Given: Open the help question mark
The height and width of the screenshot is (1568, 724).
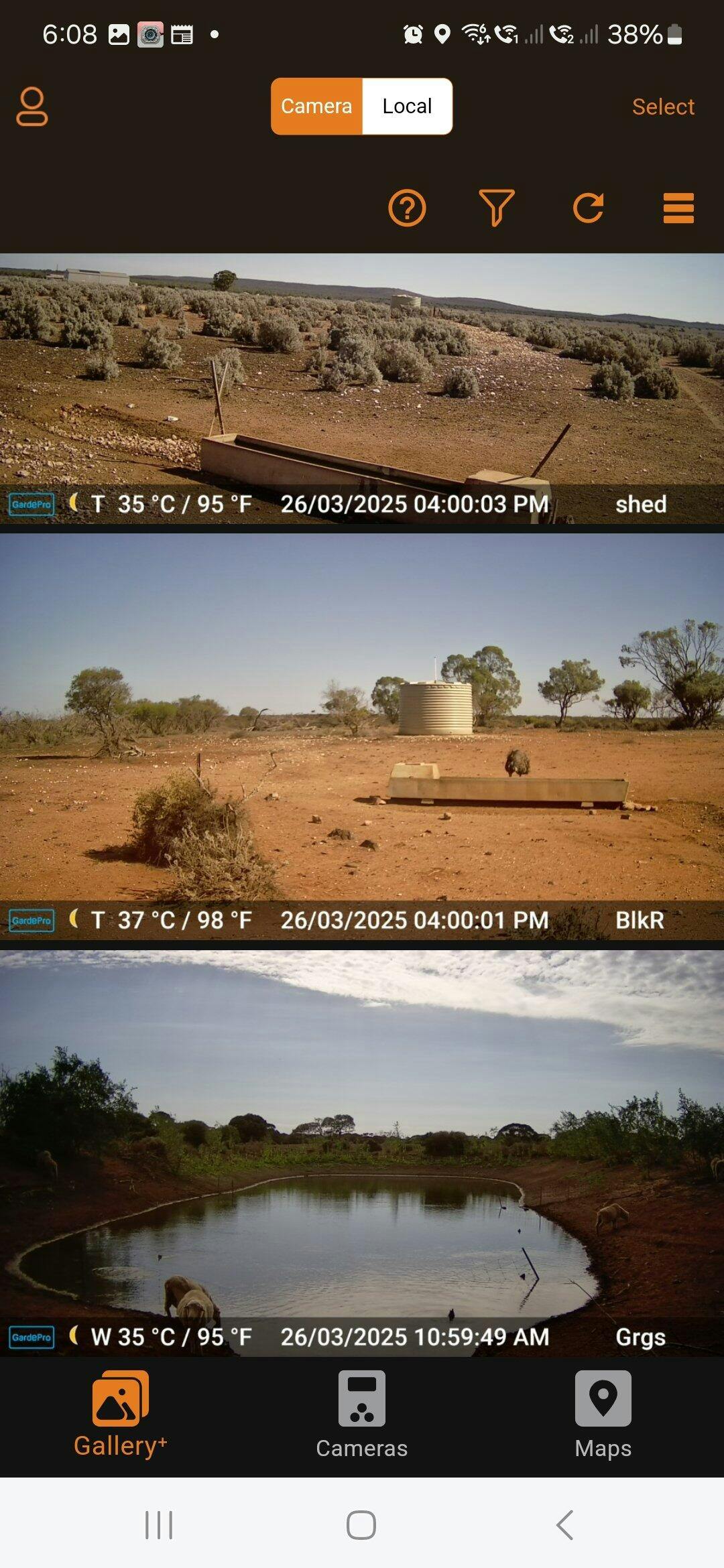Looking at the screenshot, I should tap(407, 208).
